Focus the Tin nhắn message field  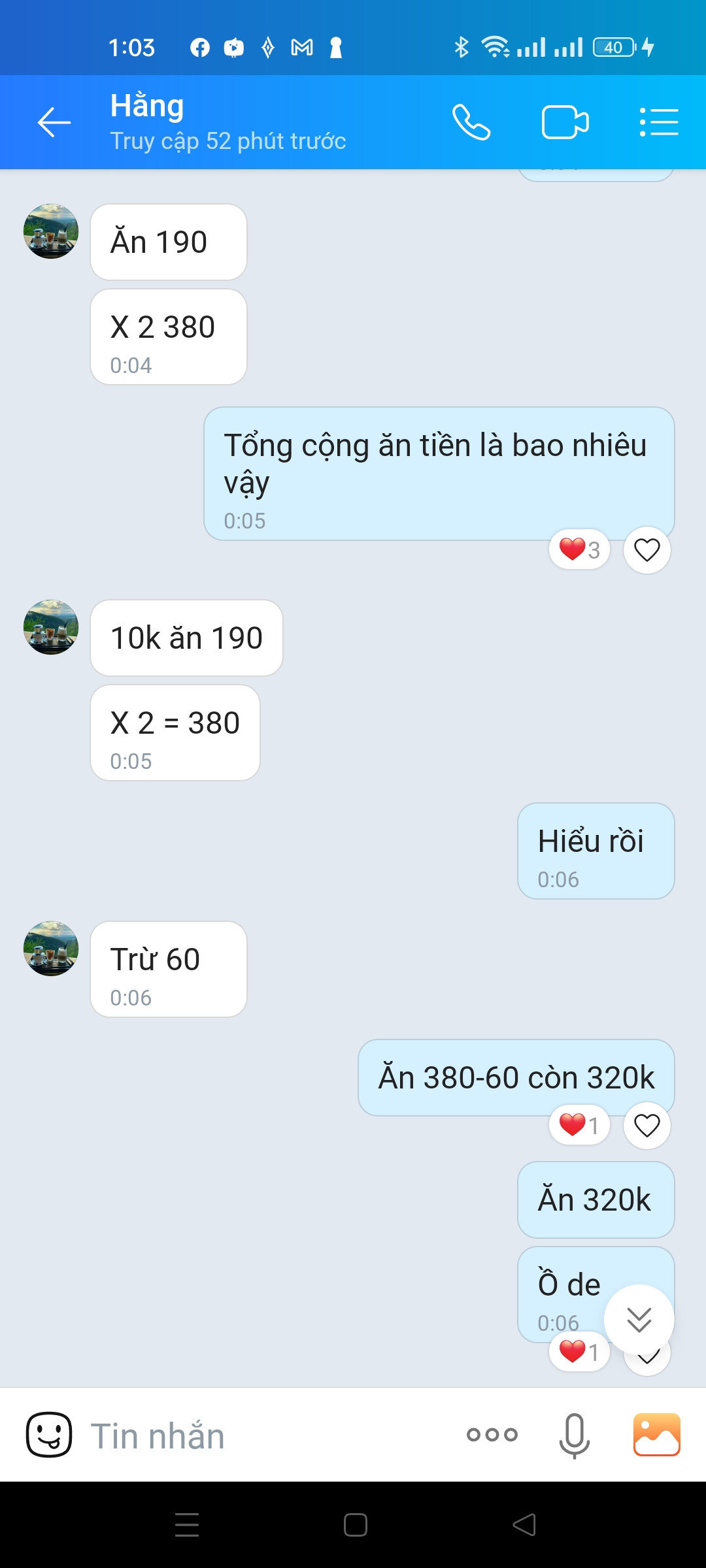[261, 1436]
